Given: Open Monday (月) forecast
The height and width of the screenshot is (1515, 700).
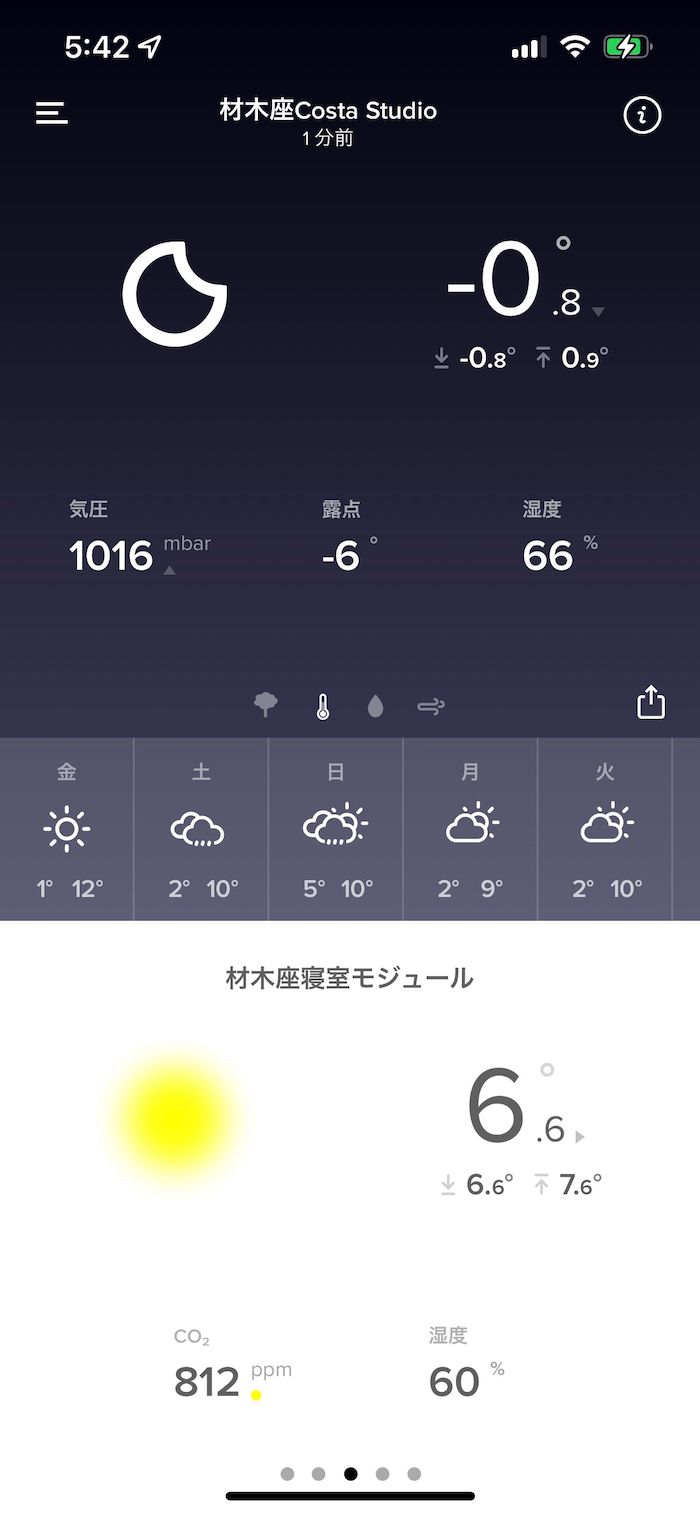Looking at the screenshot, I should [x=470, y=830].
